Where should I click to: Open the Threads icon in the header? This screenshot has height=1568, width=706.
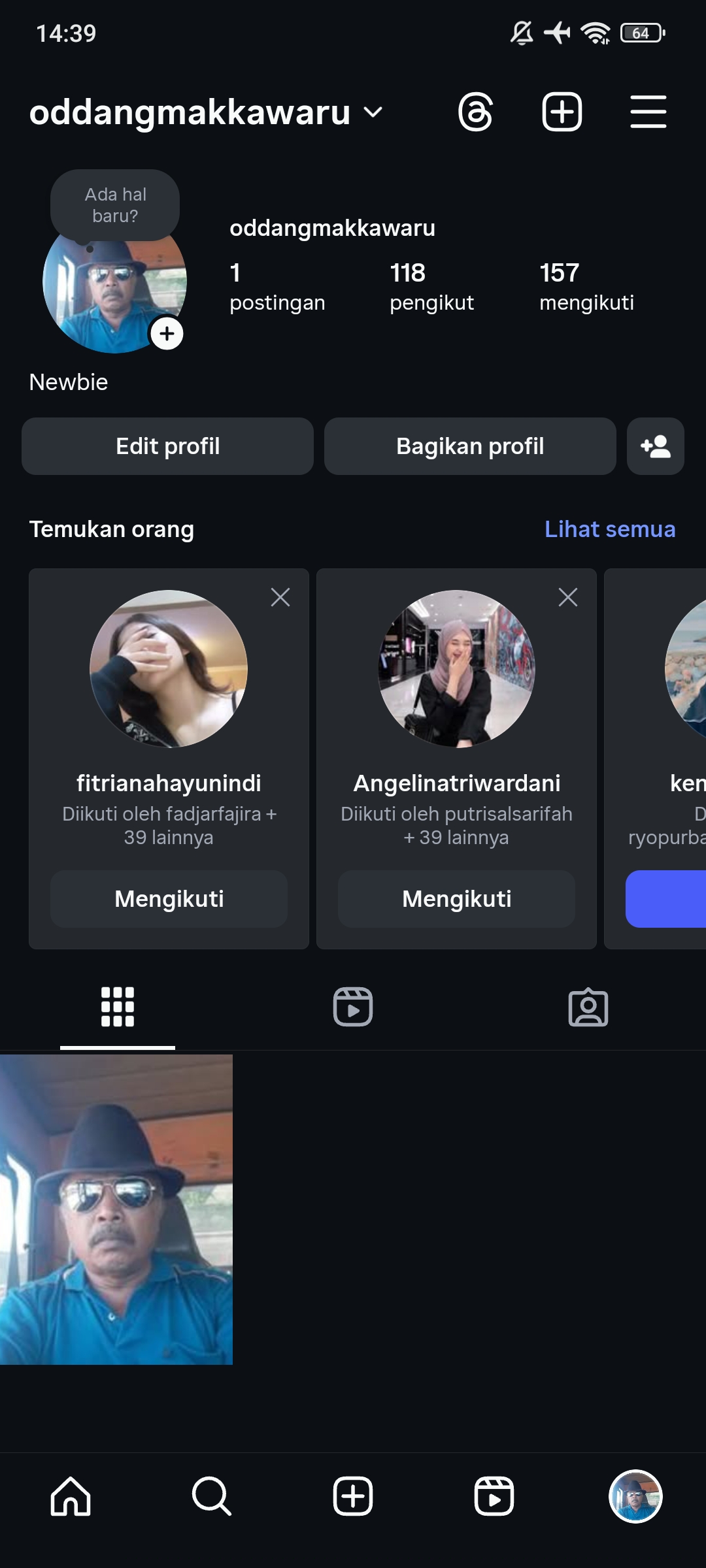click(x=475, y=112)
